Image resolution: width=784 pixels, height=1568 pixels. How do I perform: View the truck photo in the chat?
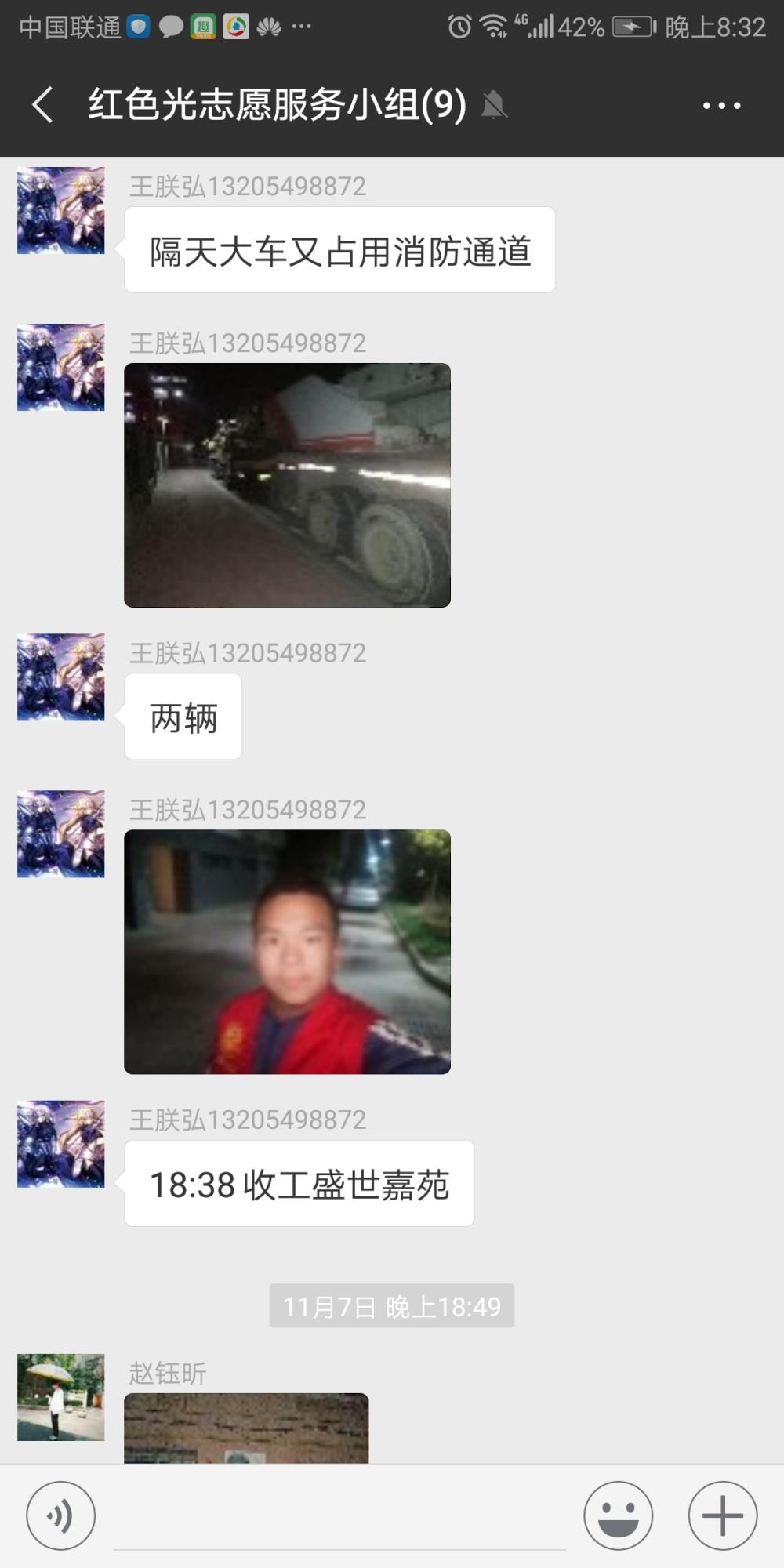click(x=287, y=485)
